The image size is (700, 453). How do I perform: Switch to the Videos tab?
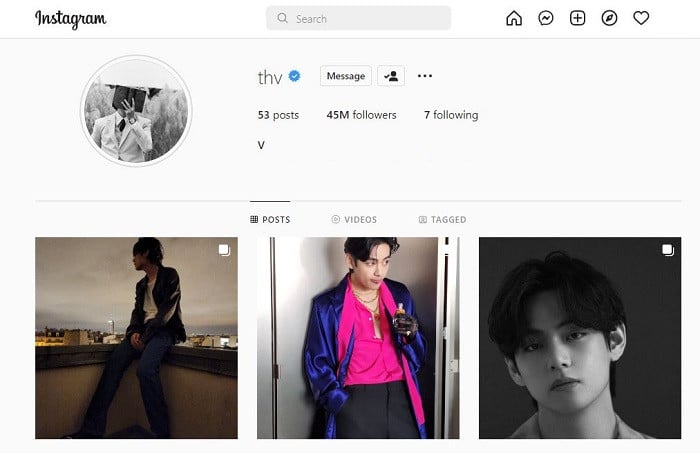click(x=354, y=219)
